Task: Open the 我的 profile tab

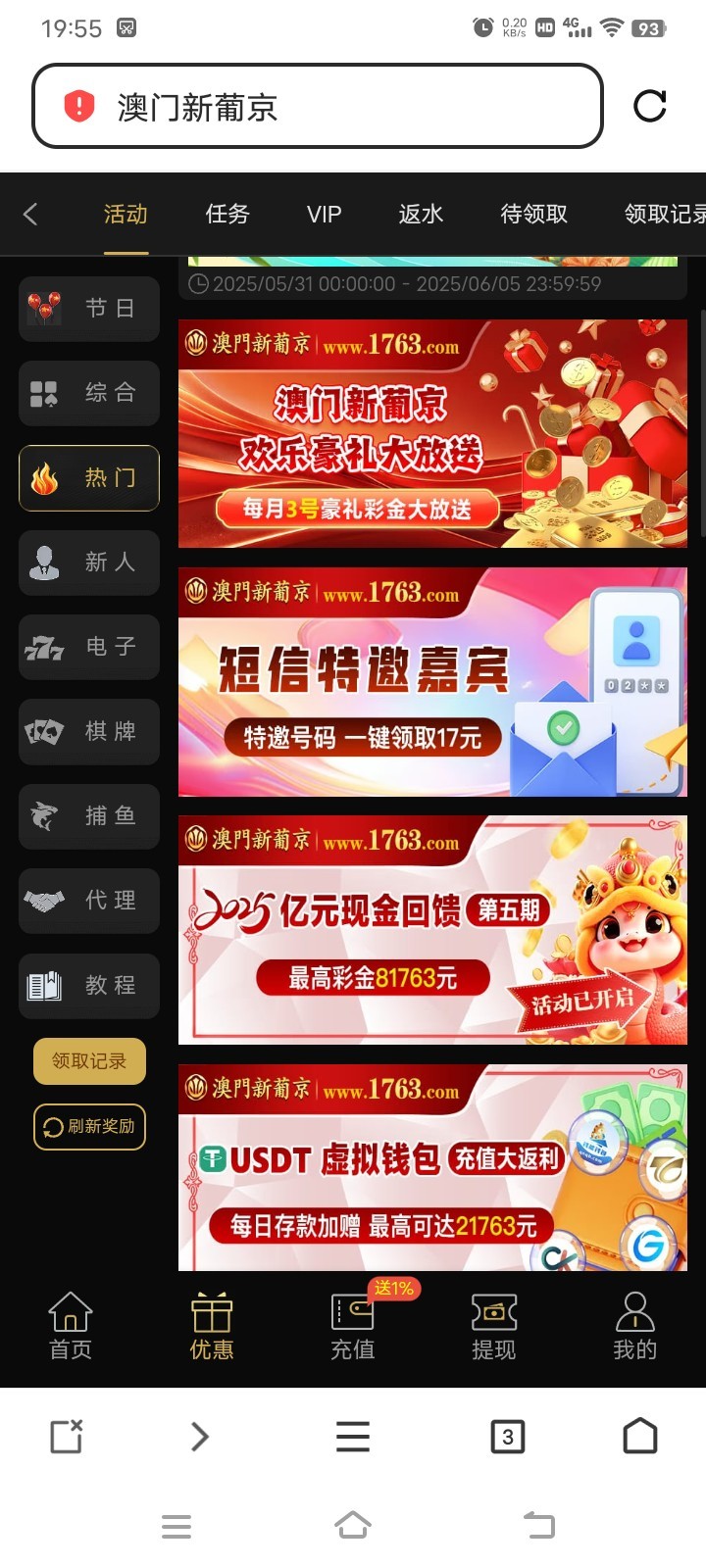Action: [x=634, y=1326]
